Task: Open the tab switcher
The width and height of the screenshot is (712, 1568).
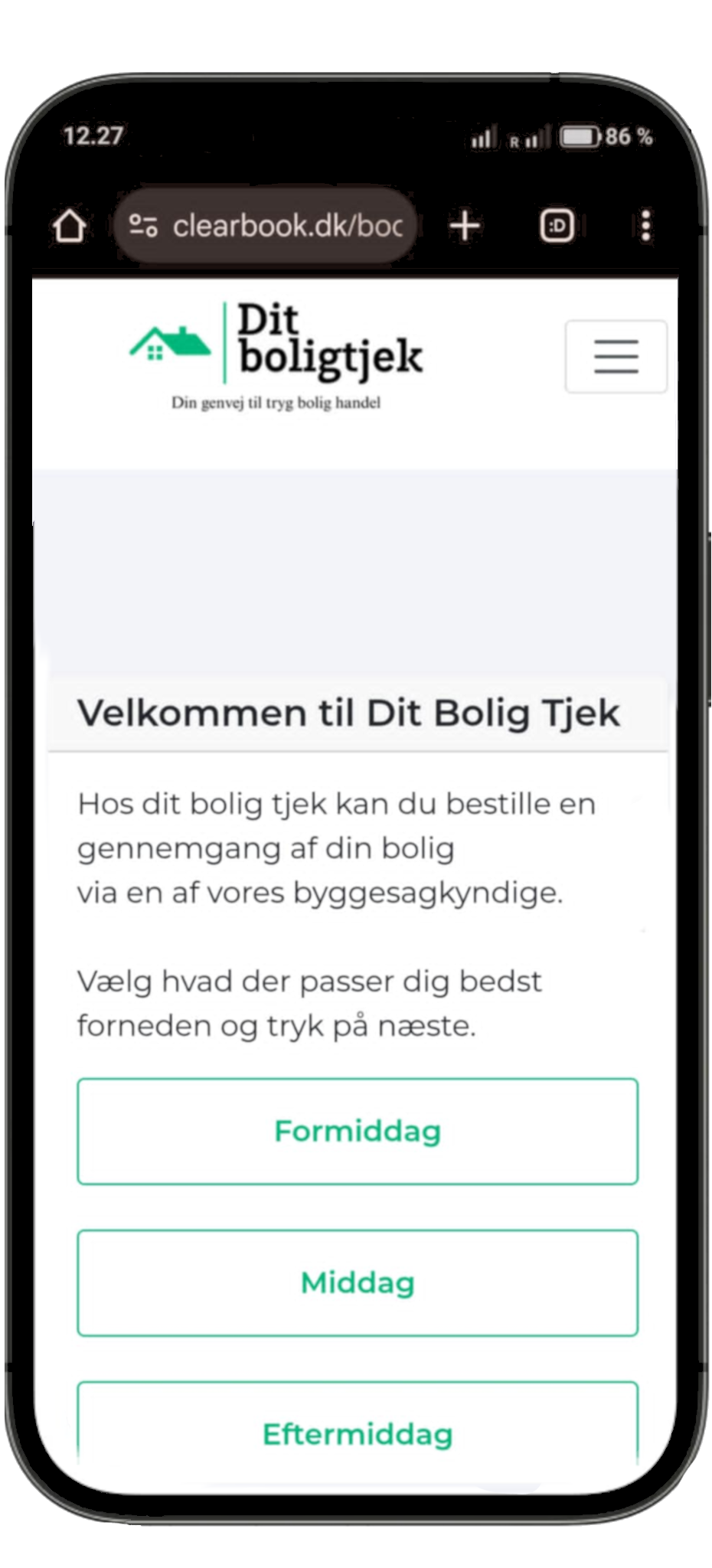Action: coord(557,226)
